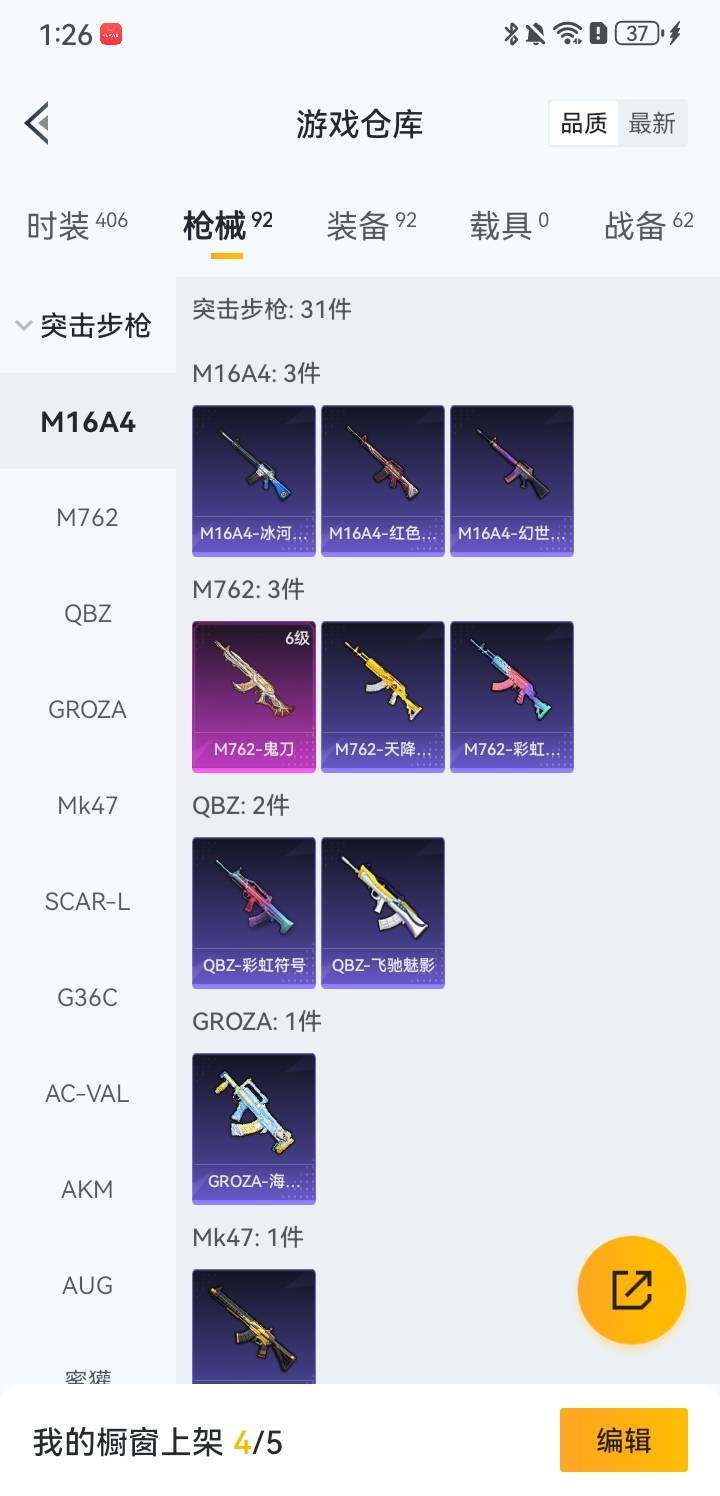This screenshot has height=1496, width=720.
Task: Open the 战备 tab
Action: [x=648, y=226]
